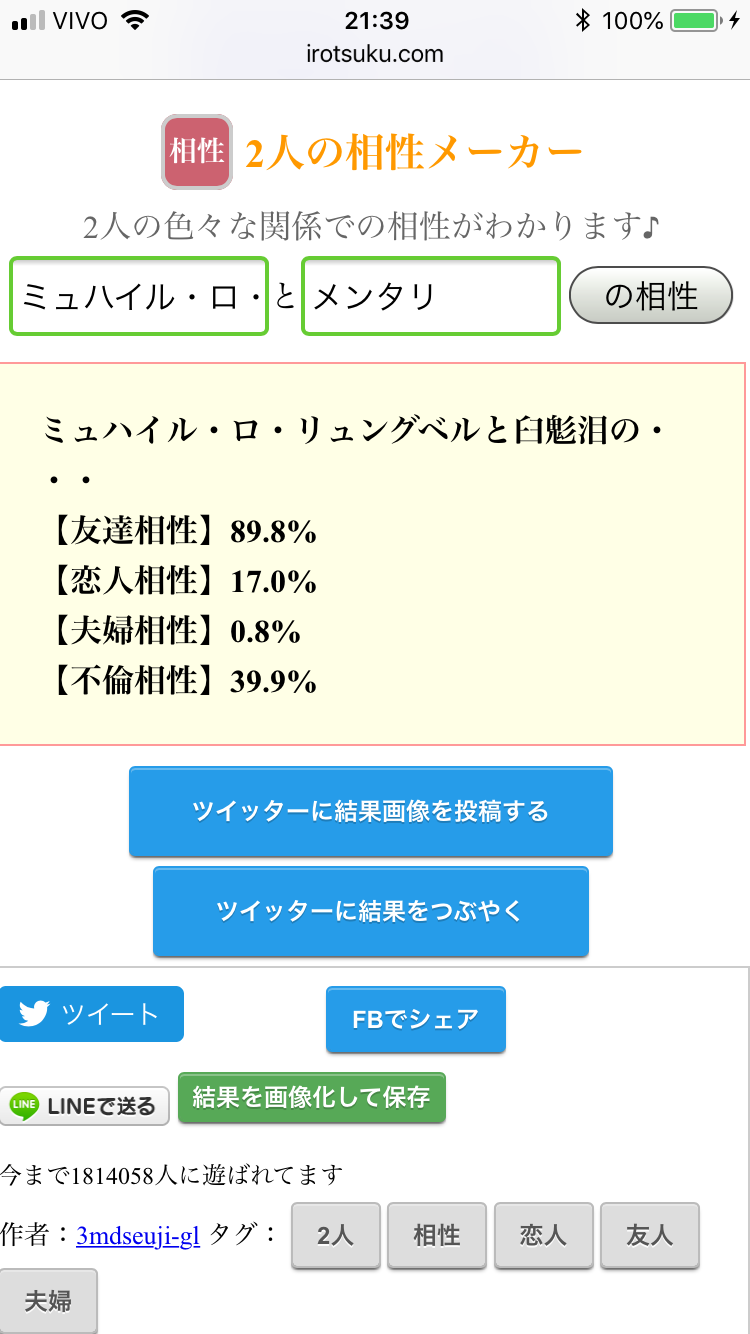Select the 夫婦 tag
Viewport: 750px width, 1334px height.
(48, 1300)
